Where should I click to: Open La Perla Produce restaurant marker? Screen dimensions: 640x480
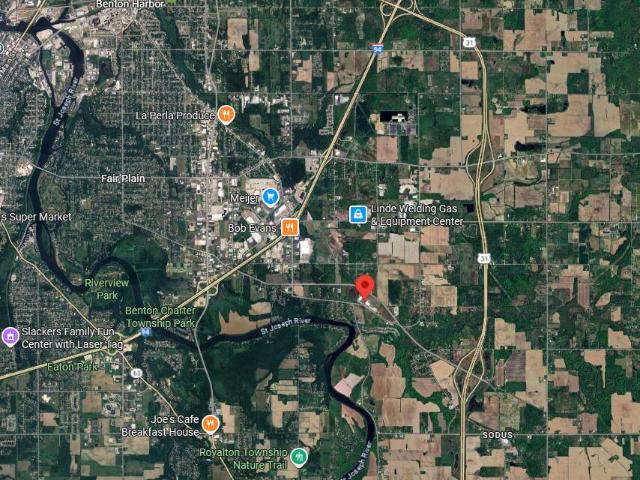pyautogui.click(x=227, y=114)
